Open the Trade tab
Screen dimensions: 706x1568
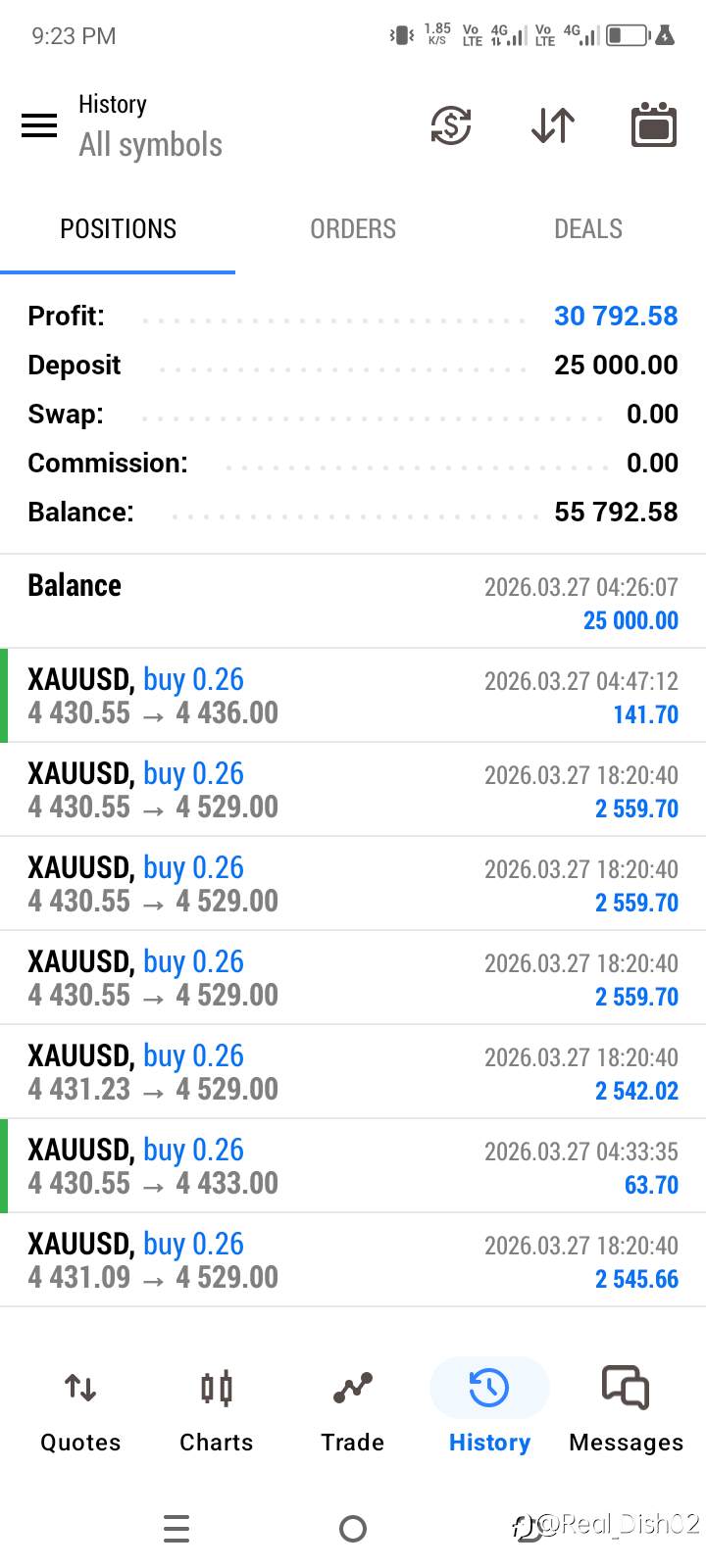(x=353, y=1409)
